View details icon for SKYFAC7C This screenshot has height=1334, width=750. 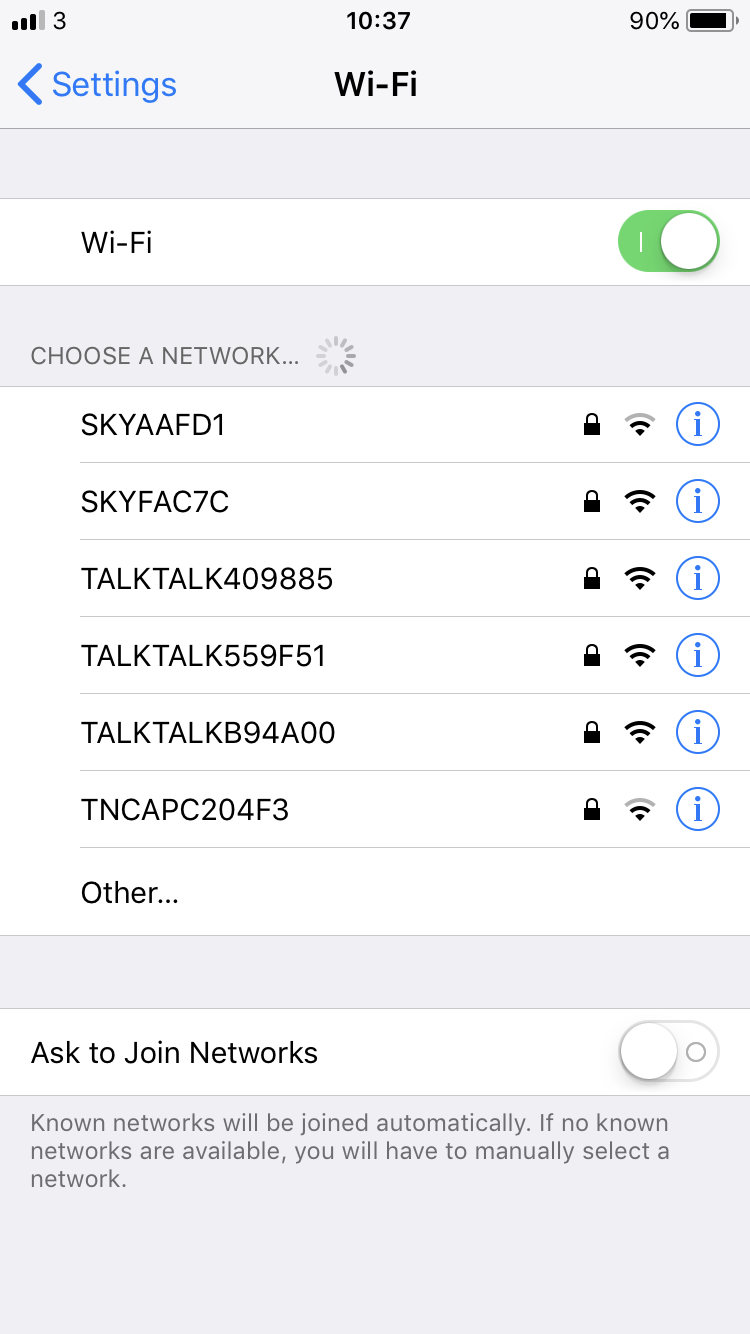point(698,501)
